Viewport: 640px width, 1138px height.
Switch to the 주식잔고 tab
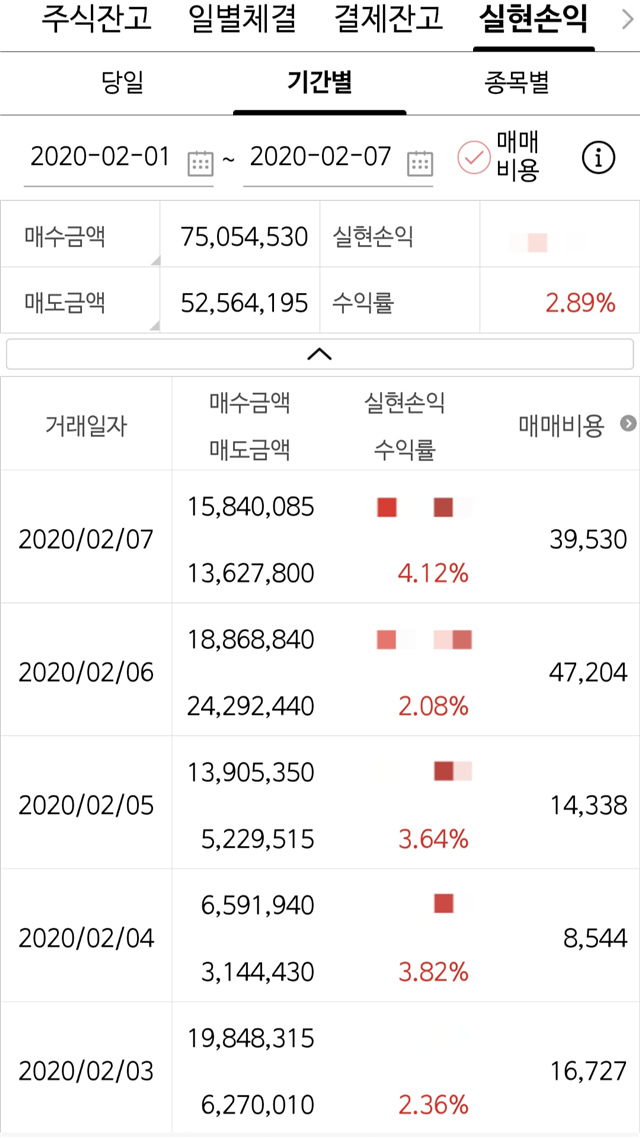point(96,20)
